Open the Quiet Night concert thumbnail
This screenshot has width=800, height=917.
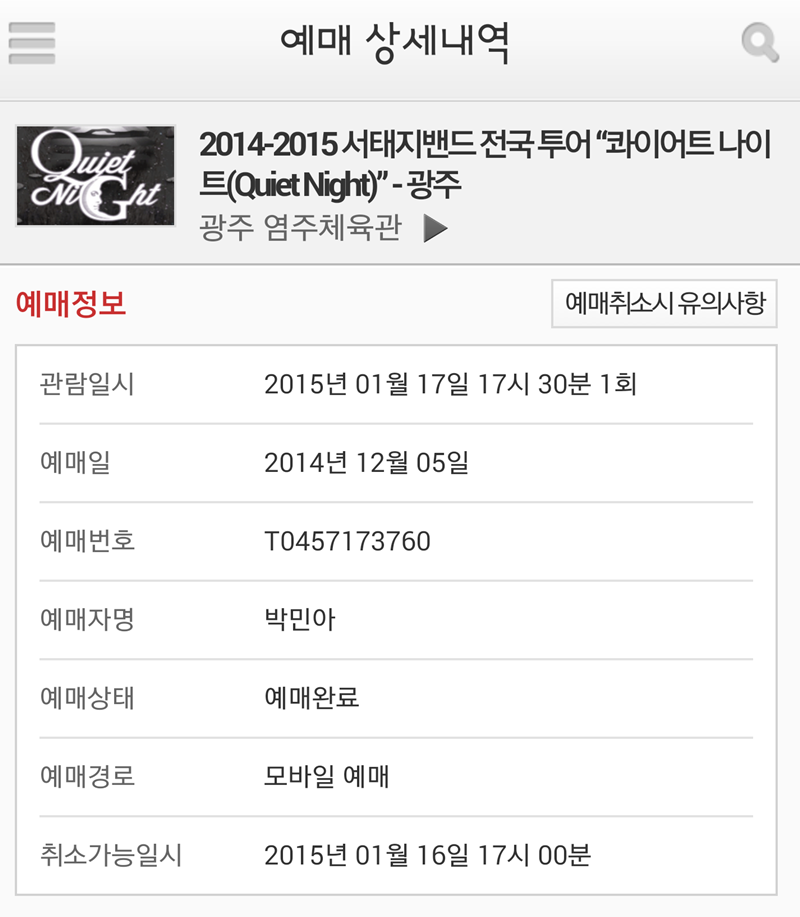95,176
